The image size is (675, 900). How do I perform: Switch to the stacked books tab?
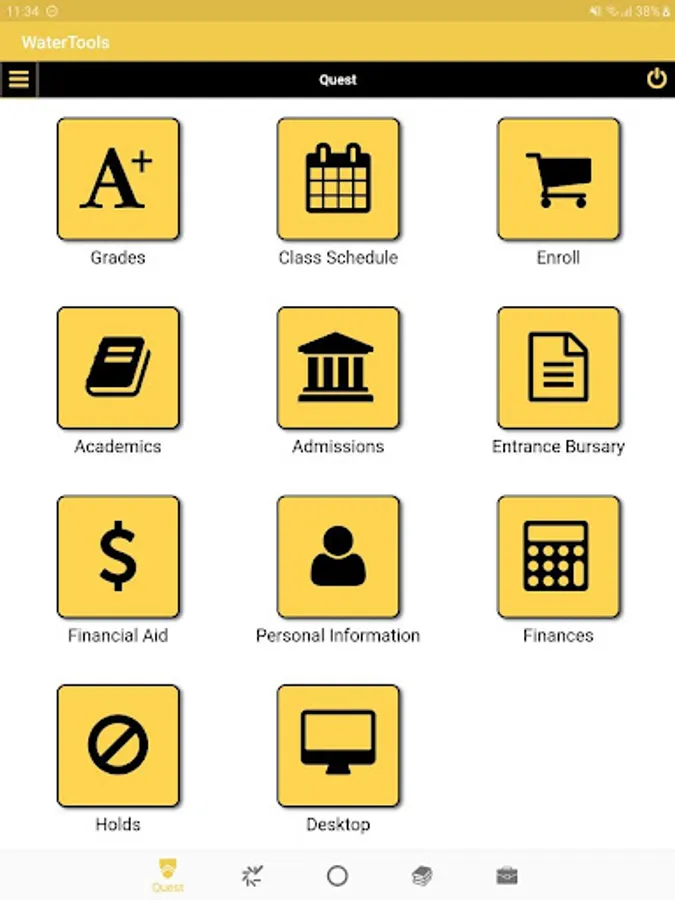[x=422, y=876]
